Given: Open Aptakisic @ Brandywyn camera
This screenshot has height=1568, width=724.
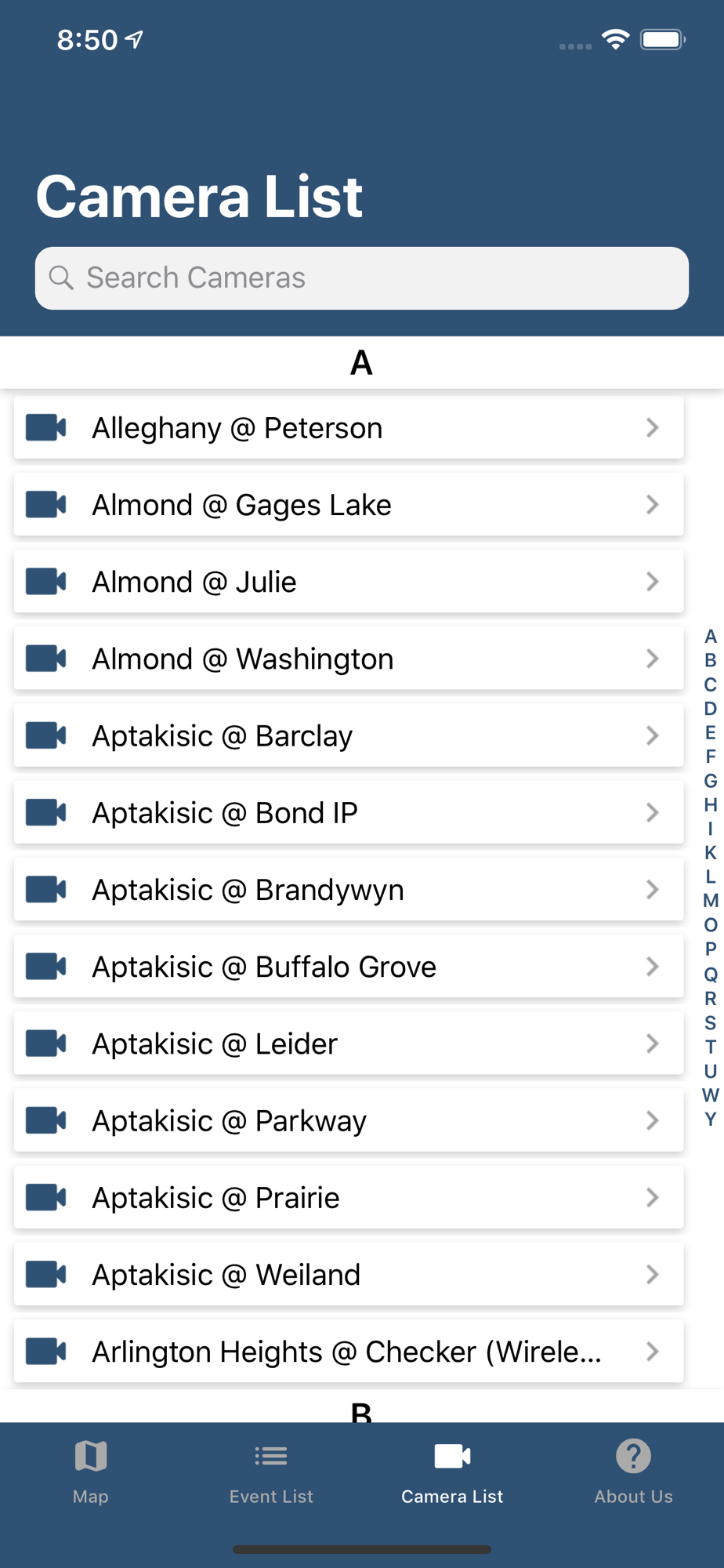Looking at the screenshot, I should coord(349,890).
